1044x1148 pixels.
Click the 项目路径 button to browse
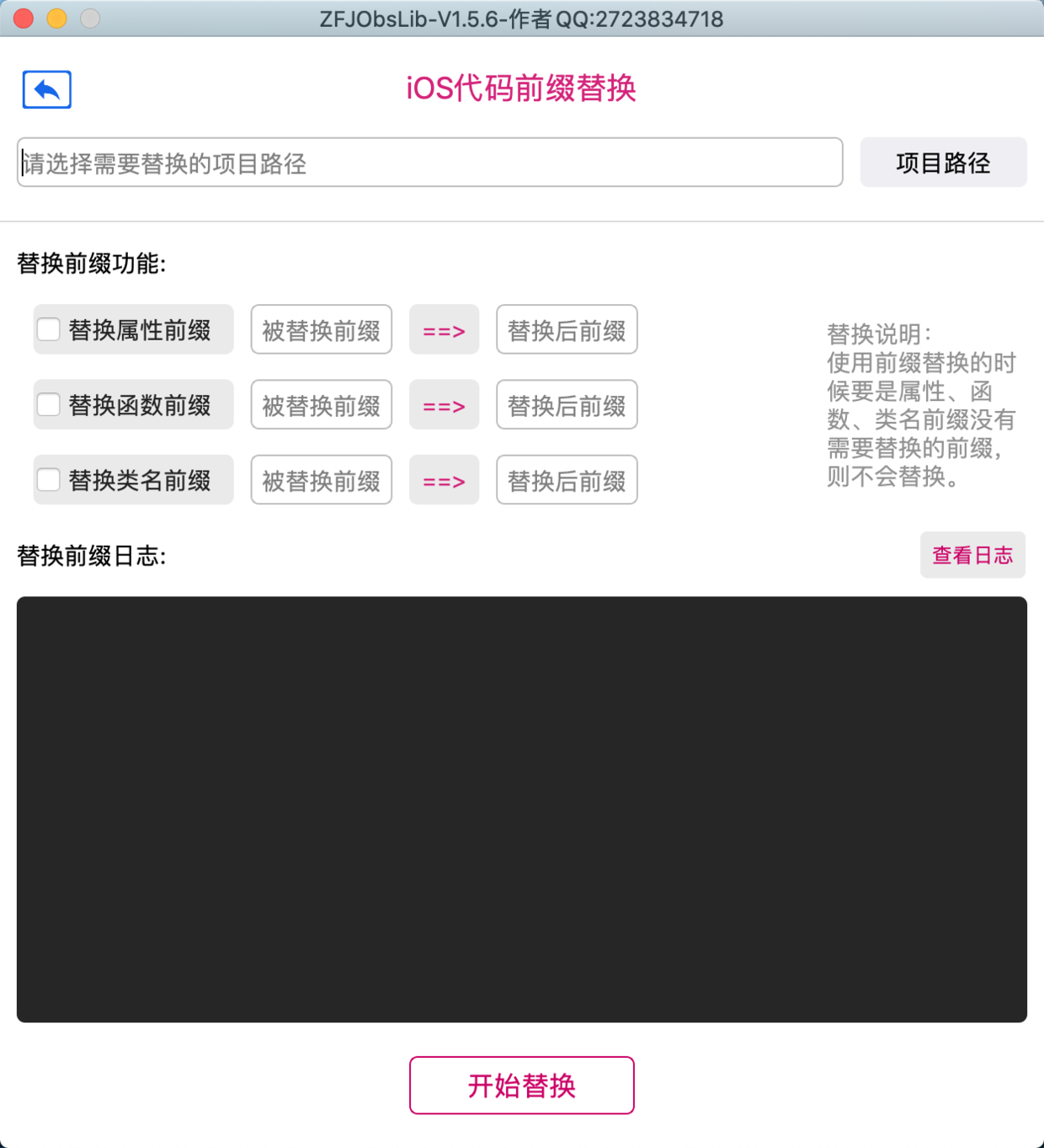point(943,162)
